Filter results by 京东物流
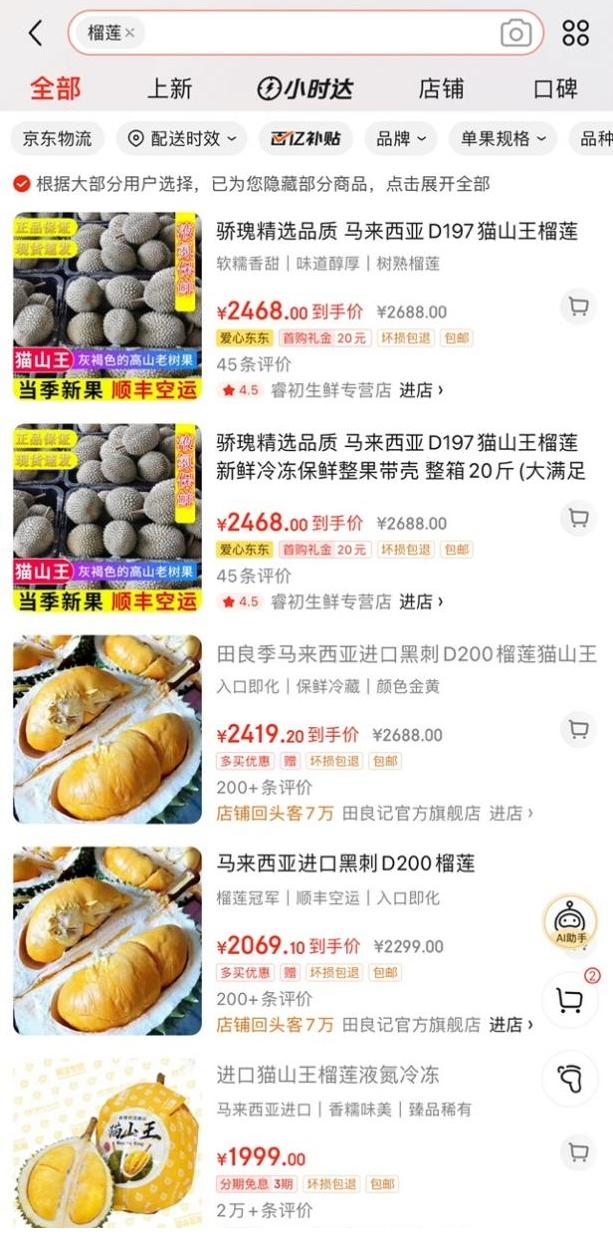Image resolution: width=613 pixels, height=1235 pixels. 57,139
